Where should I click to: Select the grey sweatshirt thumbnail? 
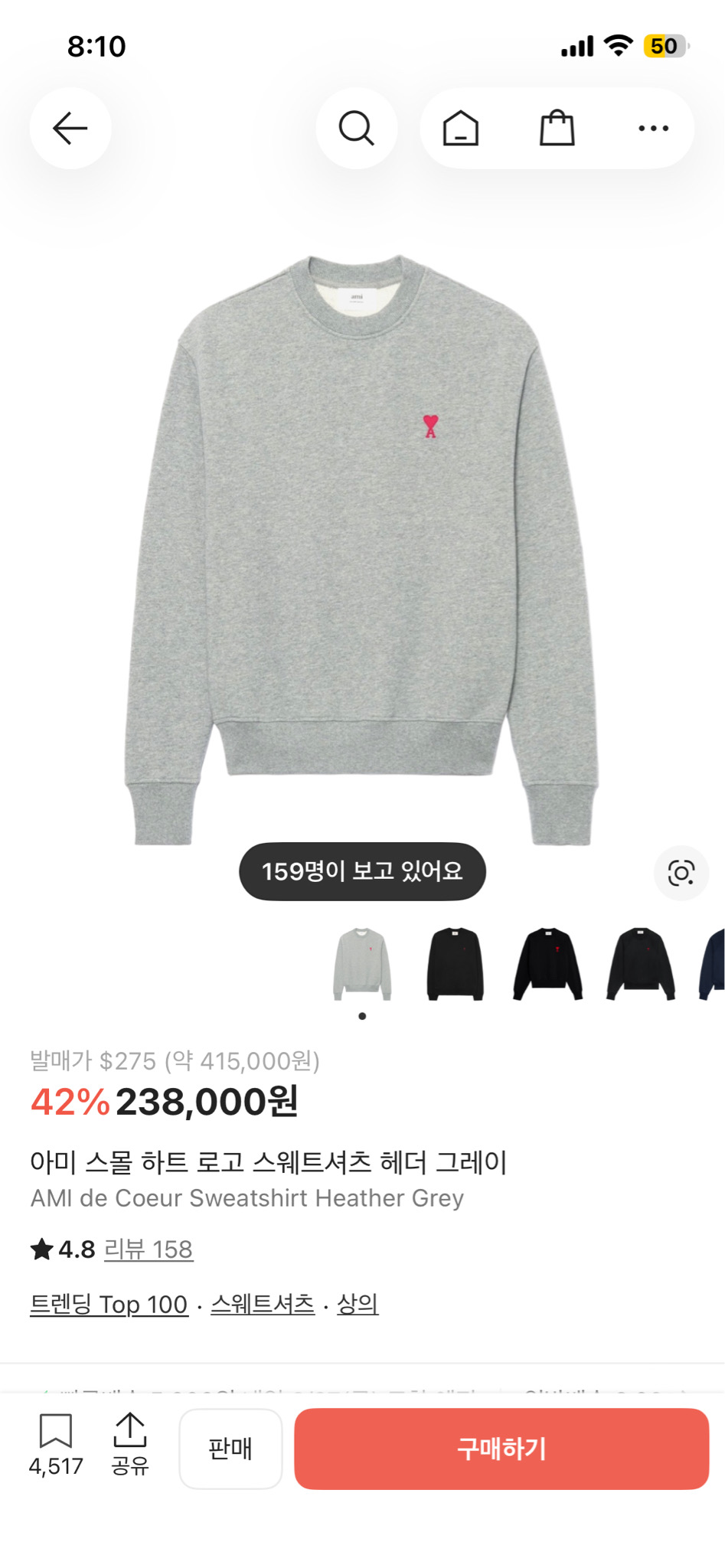362,964
